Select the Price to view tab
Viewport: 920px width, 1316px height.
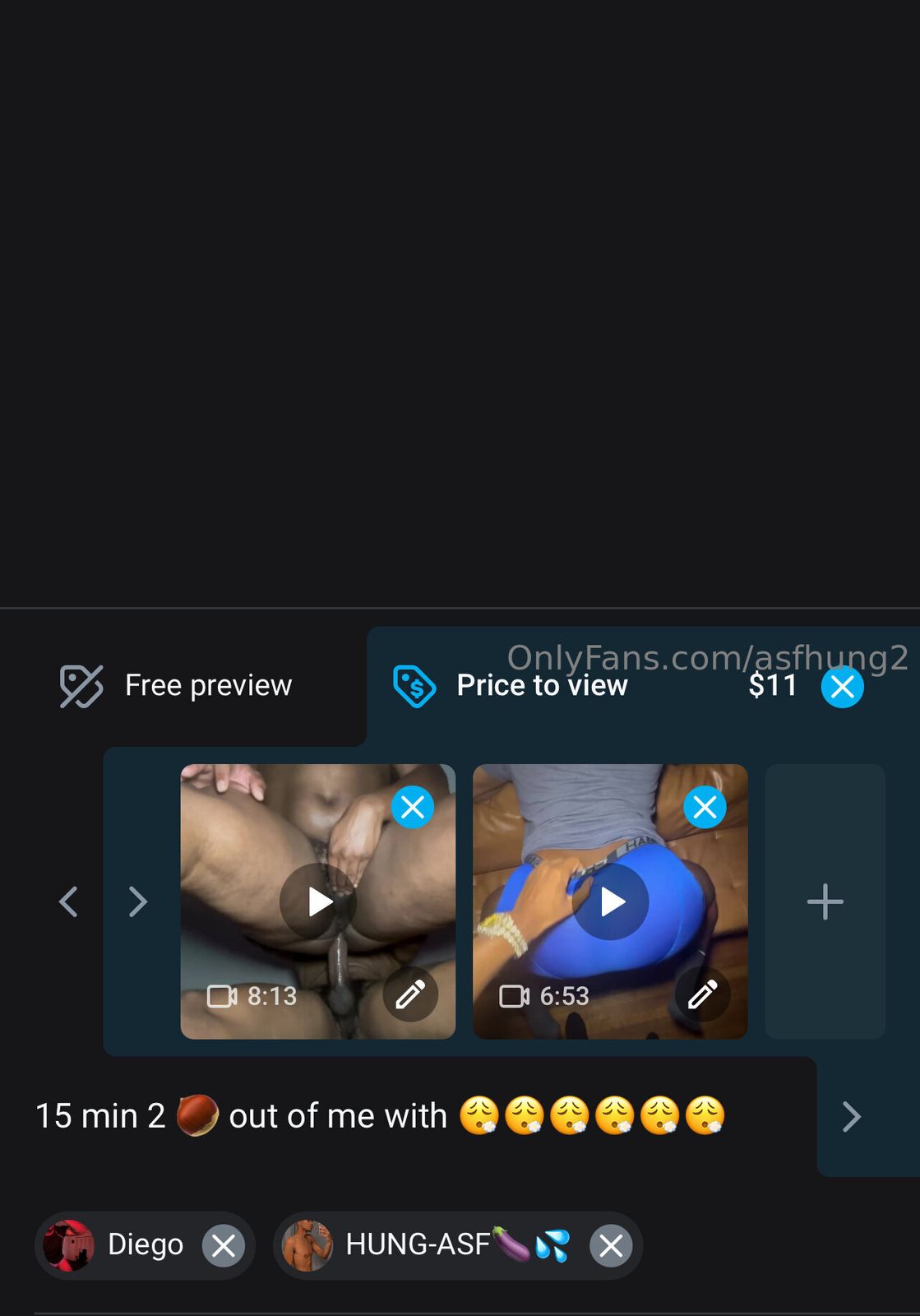[x=541, y=686]
